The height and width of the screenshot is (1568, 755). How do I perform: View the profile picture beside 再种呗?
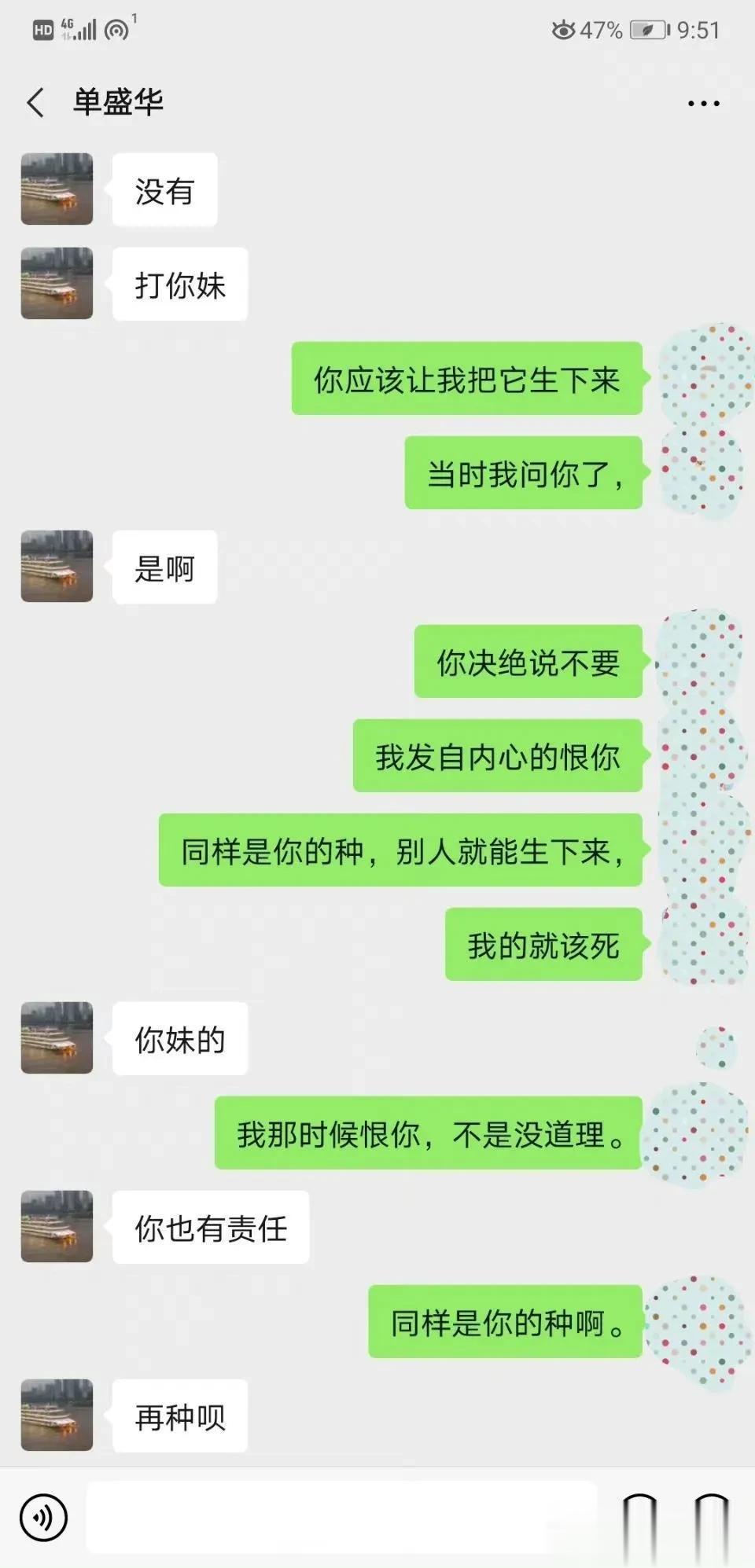pyautogui.click(x=57, y=1416)
